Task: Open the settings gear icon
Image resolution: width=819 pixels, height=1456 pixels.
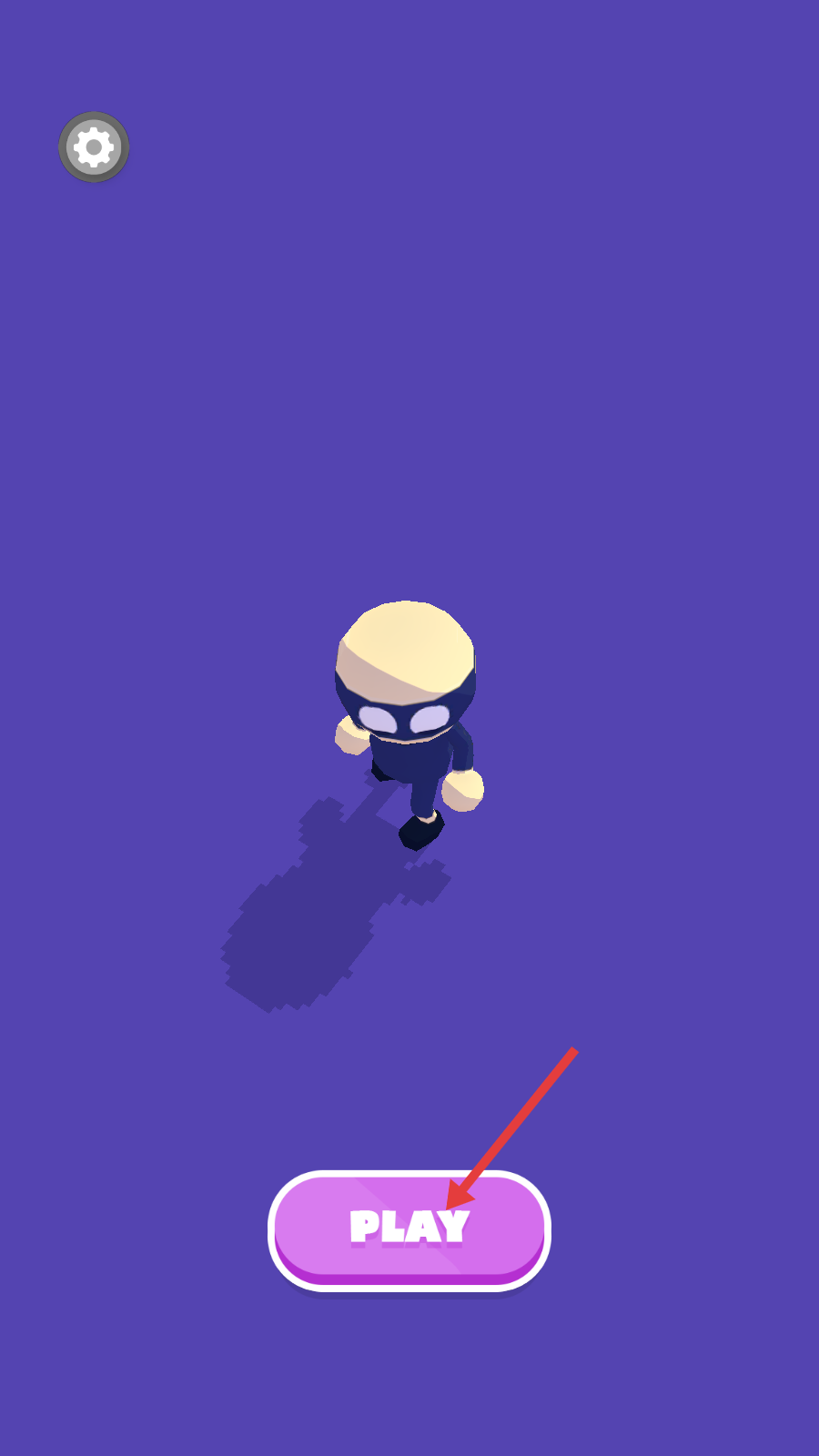Action: [x=94, y=147]
